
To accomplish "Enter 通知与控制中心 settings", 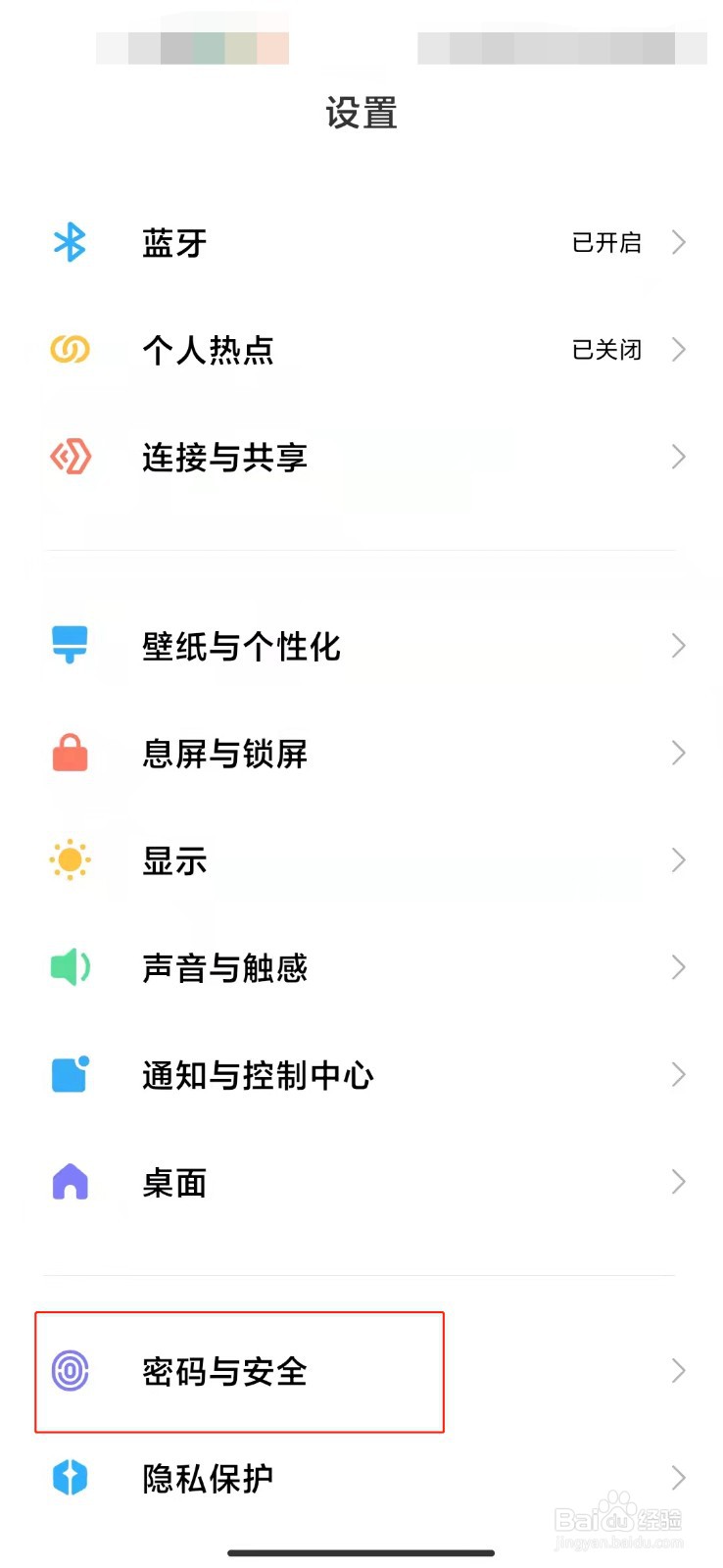I will point(361,1075).
